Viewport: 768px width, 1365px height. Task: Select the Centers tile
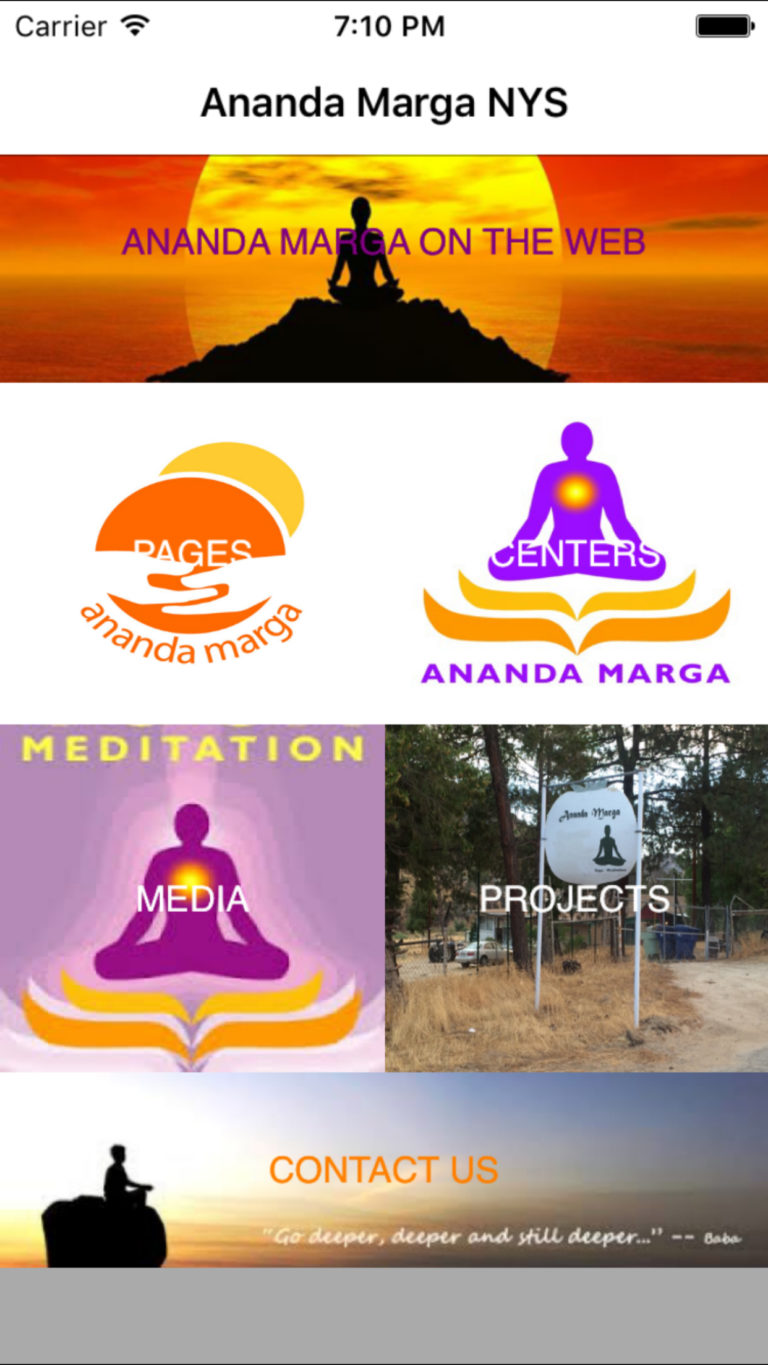coord(576,553)
